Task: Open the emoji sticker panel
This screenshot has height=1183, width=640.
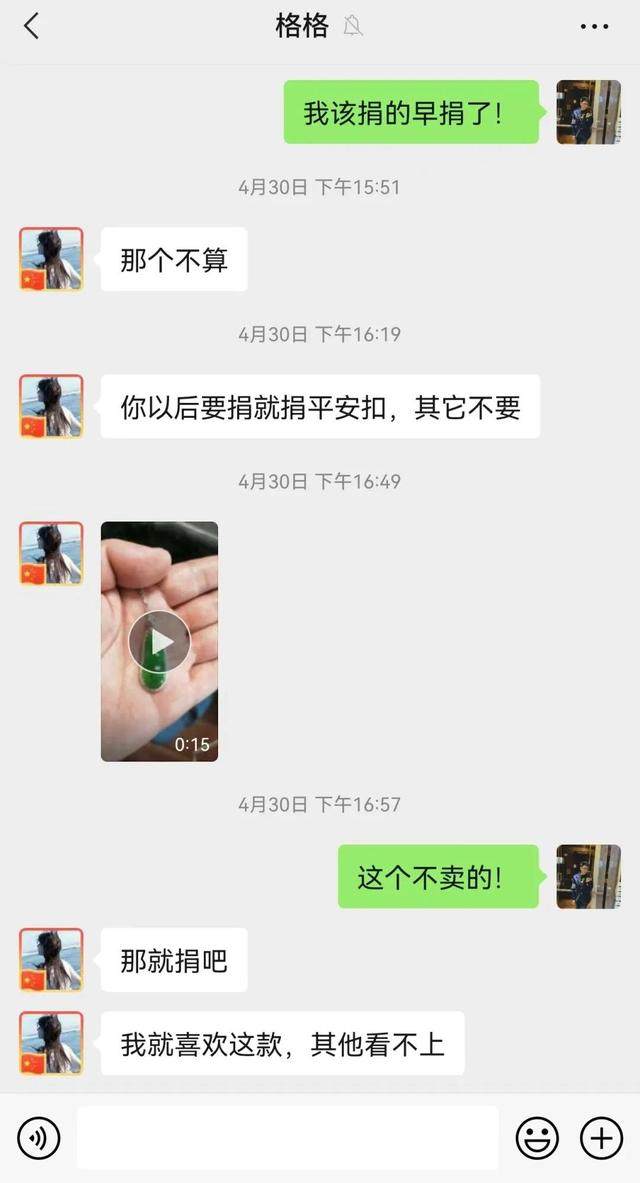Action: [x=537, y=1138]
